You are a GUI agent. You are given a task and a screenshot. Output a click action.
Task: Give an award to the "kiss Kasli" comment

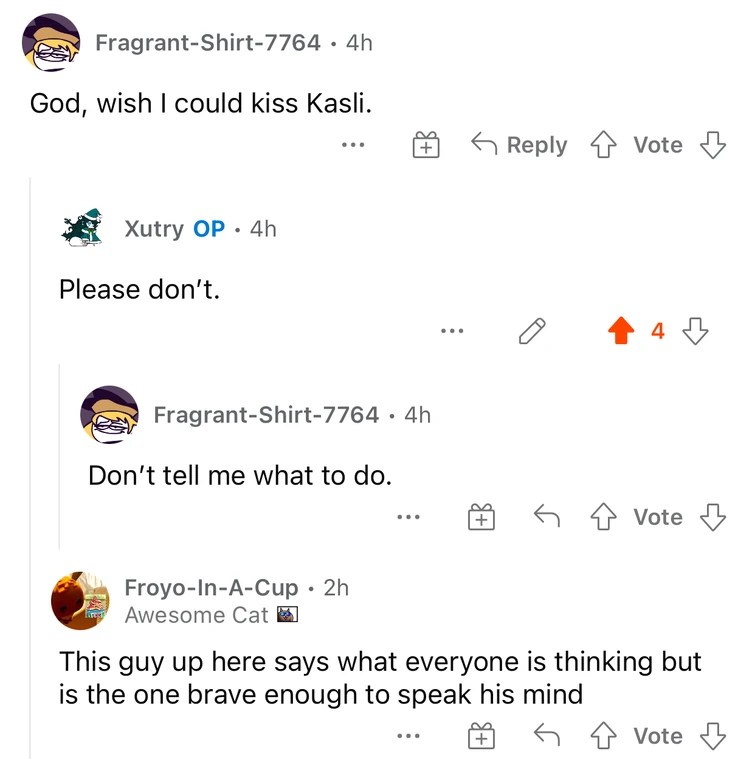click(x=426, y=145)
